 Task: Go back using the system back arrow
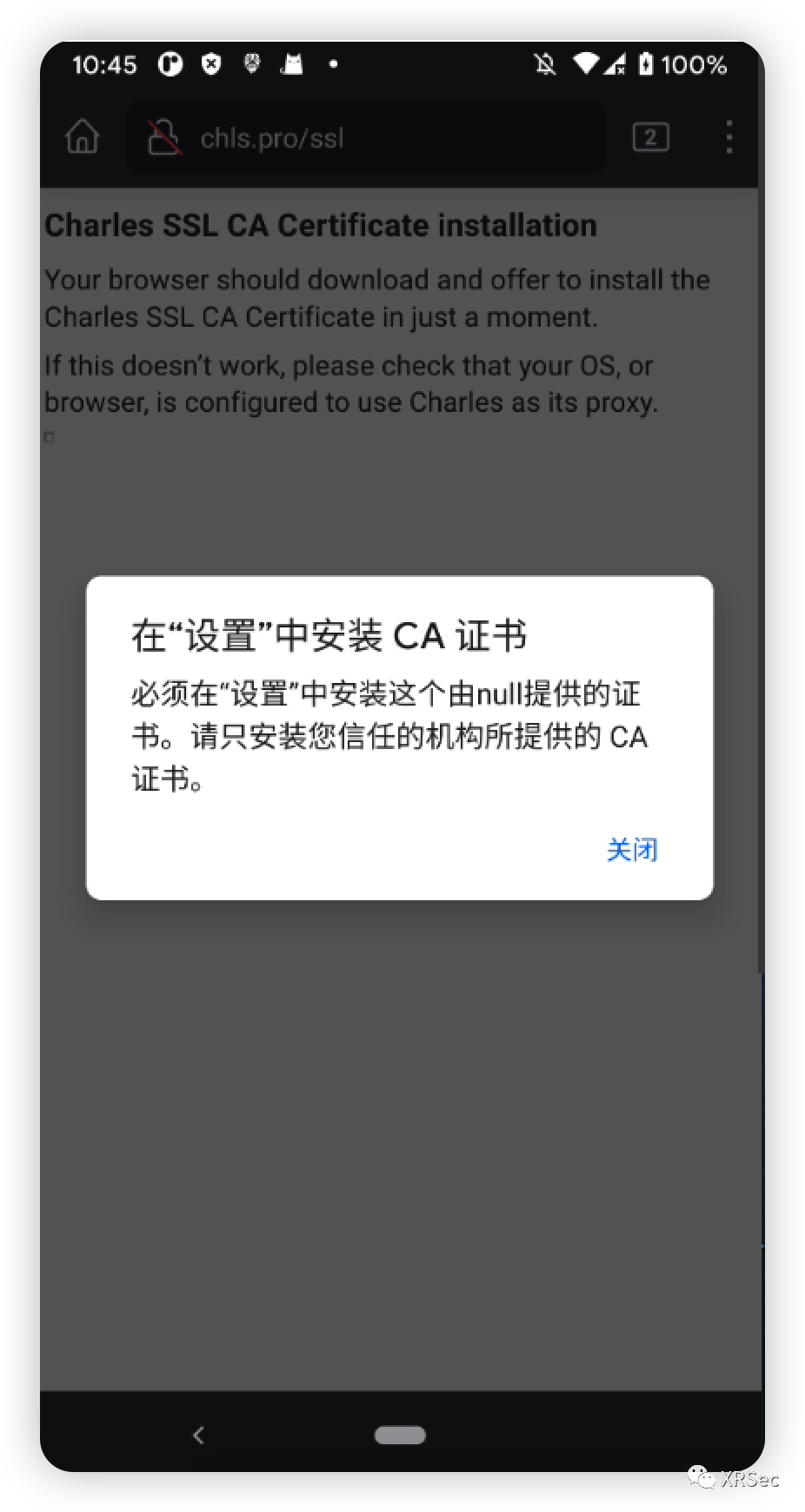point(198,1435)
